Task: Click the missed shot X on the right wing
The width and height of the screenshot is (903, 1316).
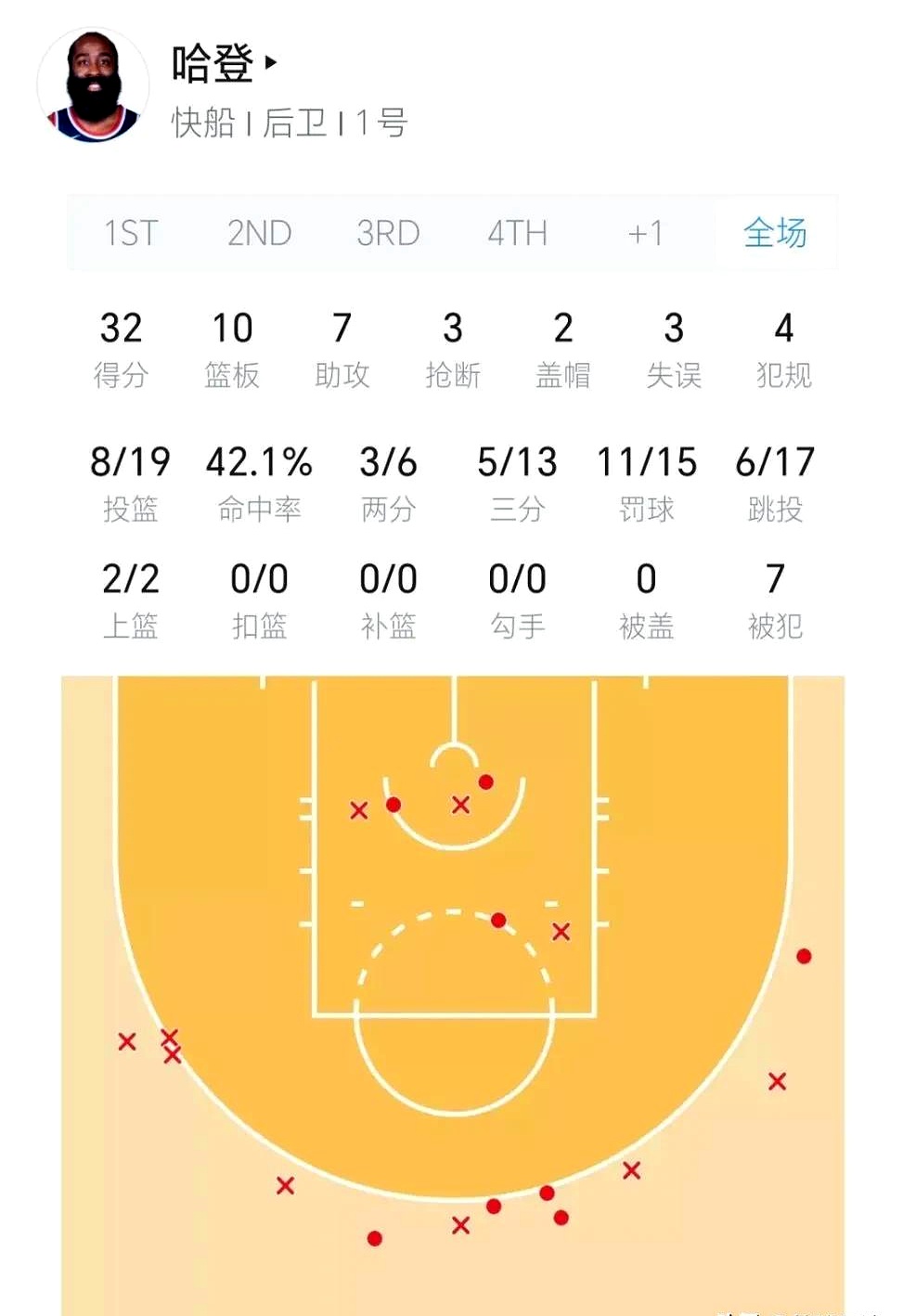Action: coord(777,1081)
